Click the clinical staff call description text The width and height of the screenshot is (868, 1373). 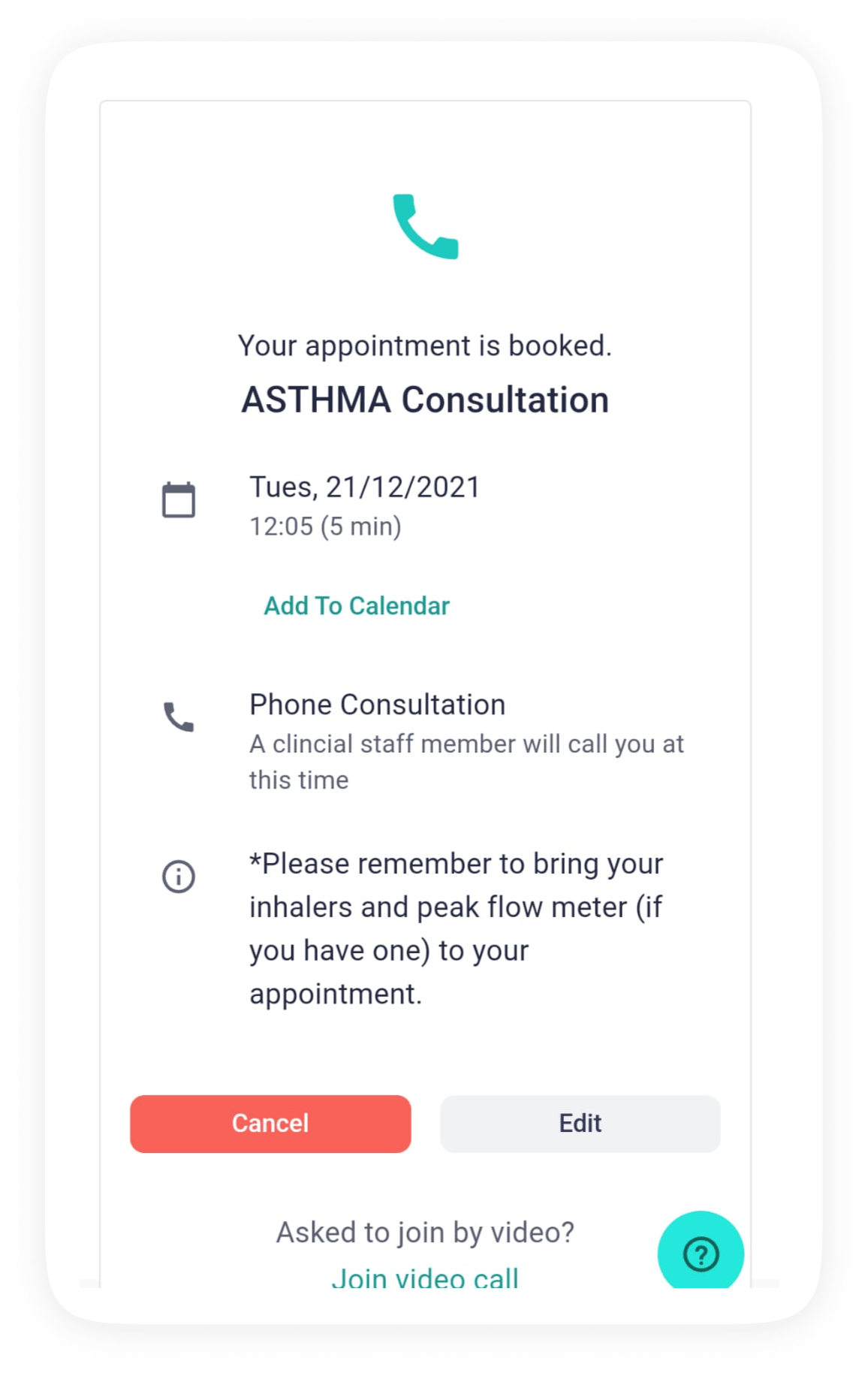pos(466,761)
